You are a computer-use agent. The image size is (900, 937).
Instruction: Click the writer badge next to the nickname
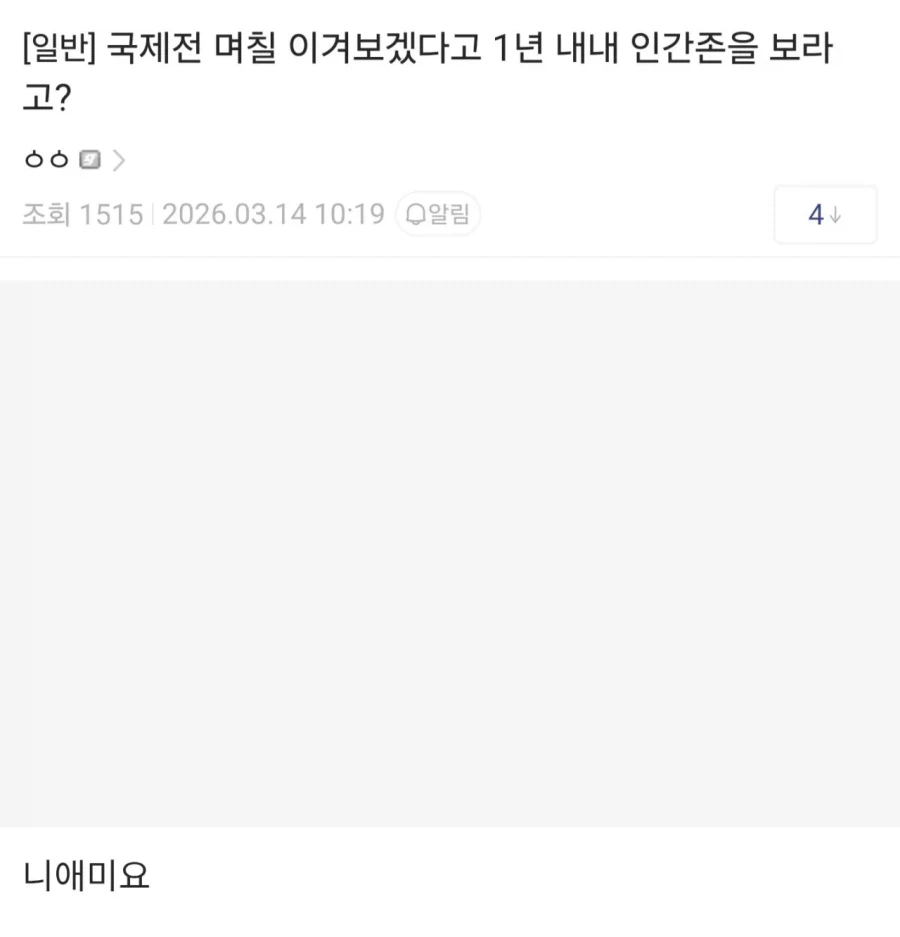point(90,158)
